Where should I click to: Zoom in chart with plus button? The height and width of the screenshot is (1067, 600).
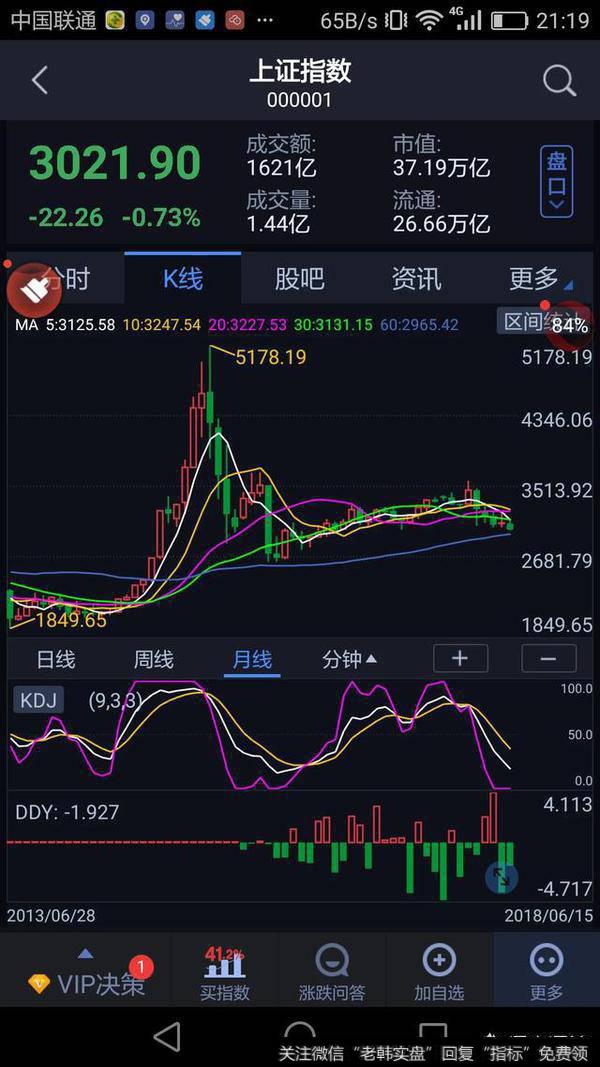coord(460,658)
